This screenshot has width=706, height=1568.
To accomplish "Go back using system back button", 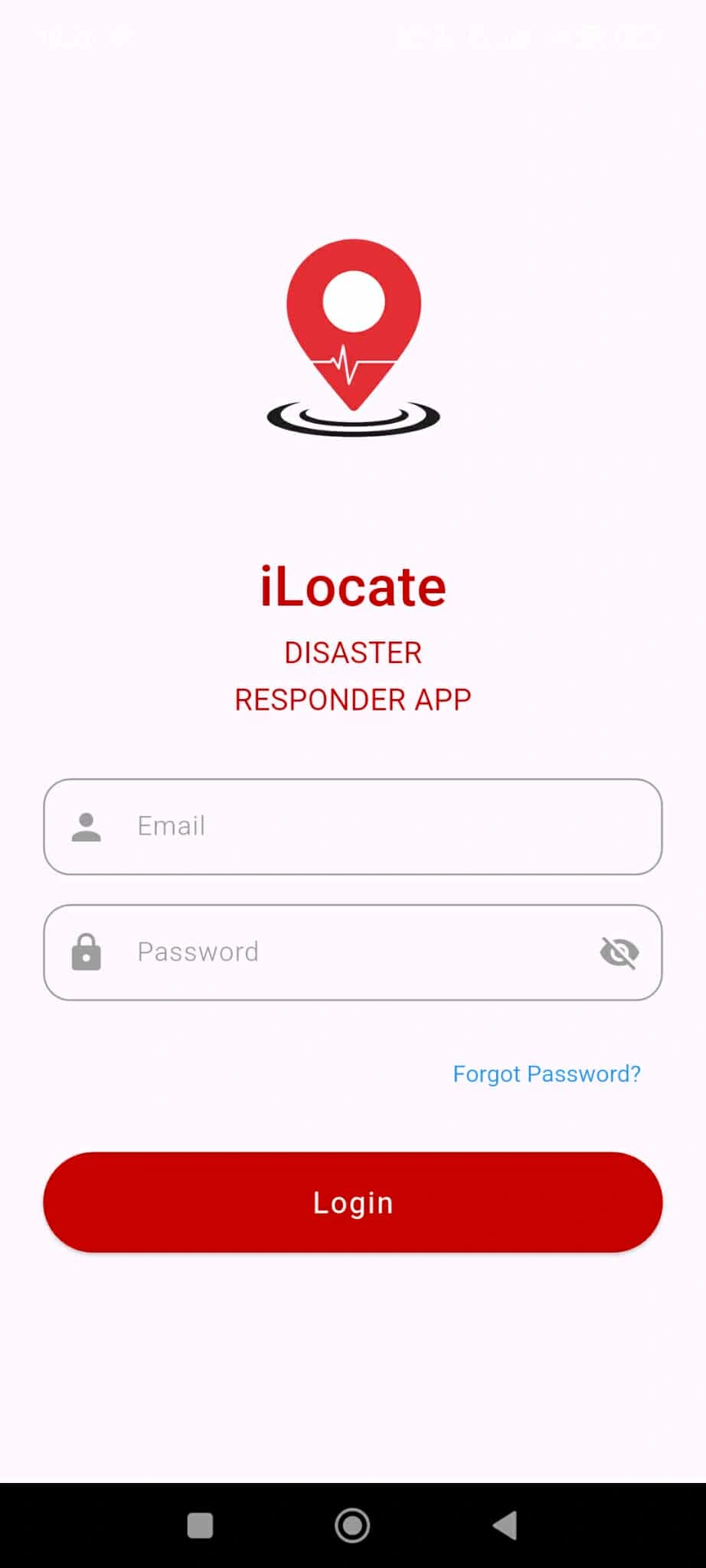I will point(505,1526).
